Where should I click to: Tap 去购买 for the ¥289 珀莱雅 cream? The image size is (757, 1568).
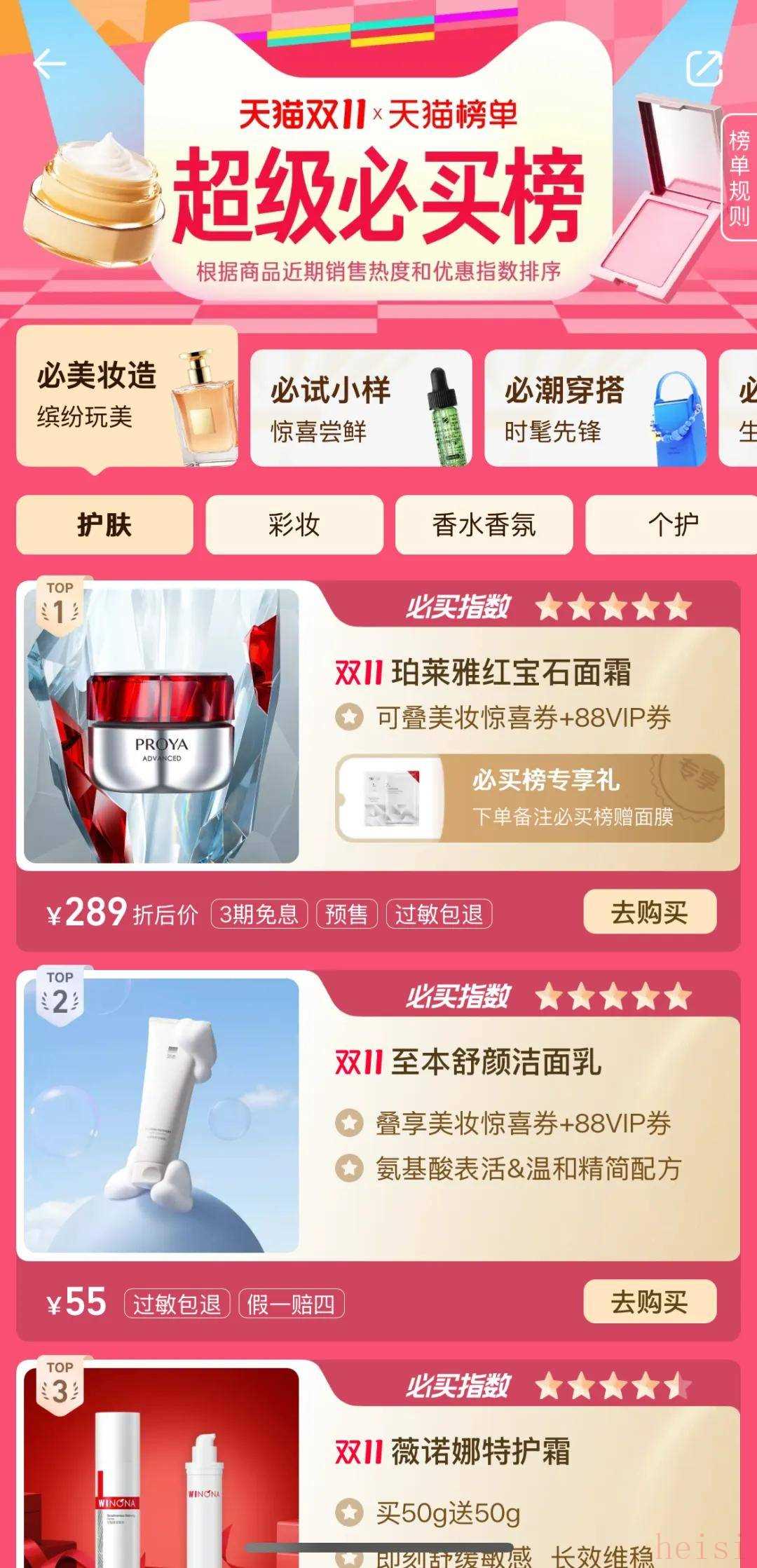point(649,912)
